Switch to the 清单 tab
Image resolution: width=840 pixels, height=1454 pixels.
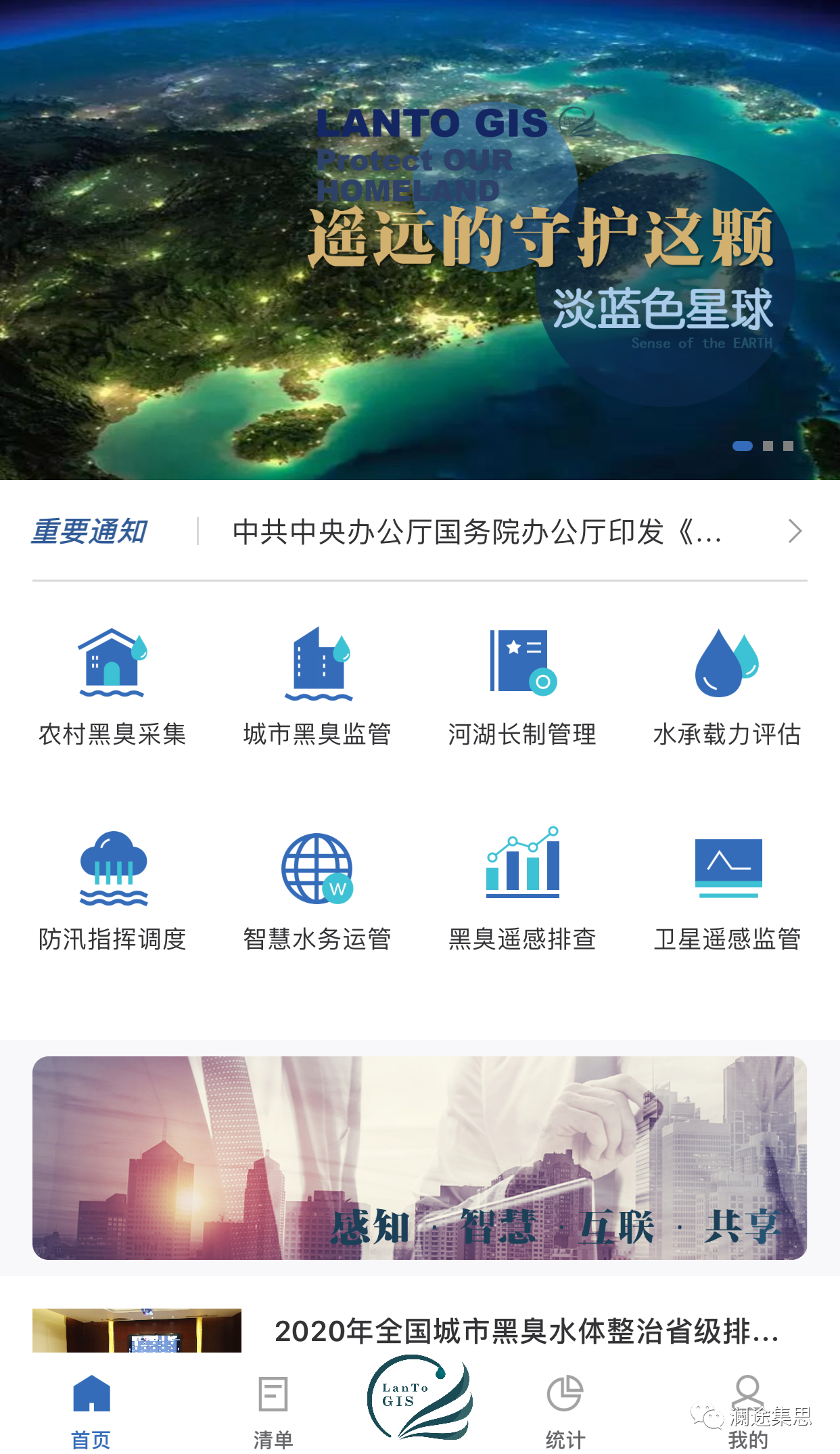[x=273, y=1410]
